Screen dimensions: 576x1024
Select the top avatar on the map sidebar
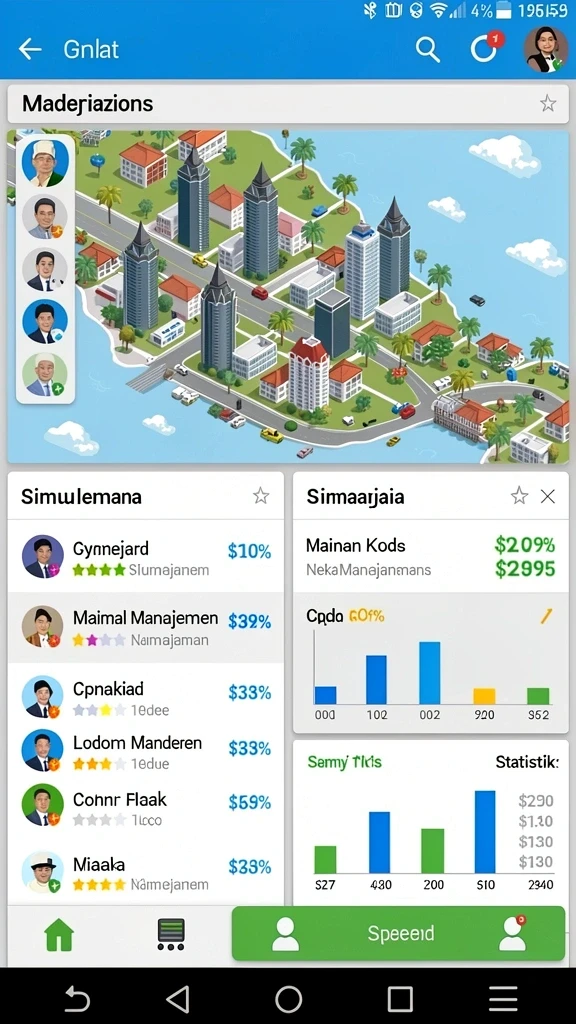(x=45, y=163)
